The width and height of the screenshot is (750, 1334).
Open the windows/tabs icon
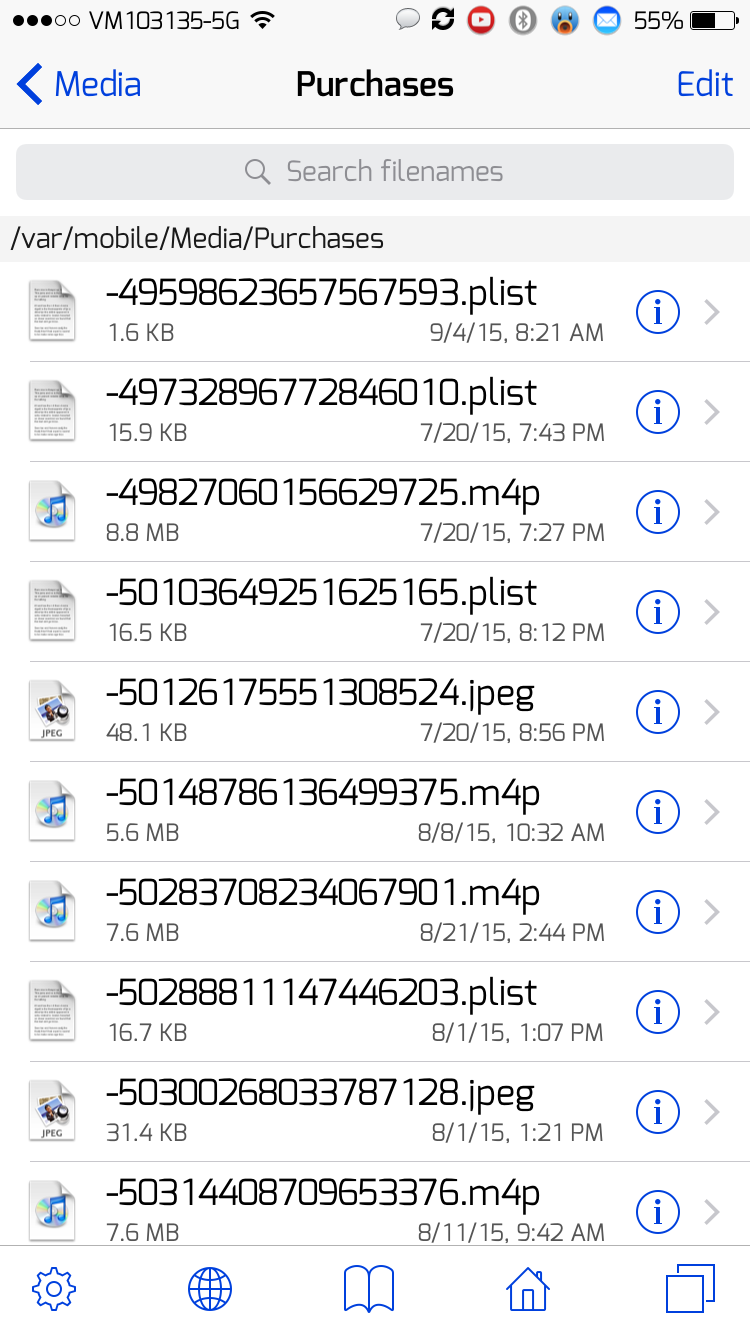click(690, 1289)
